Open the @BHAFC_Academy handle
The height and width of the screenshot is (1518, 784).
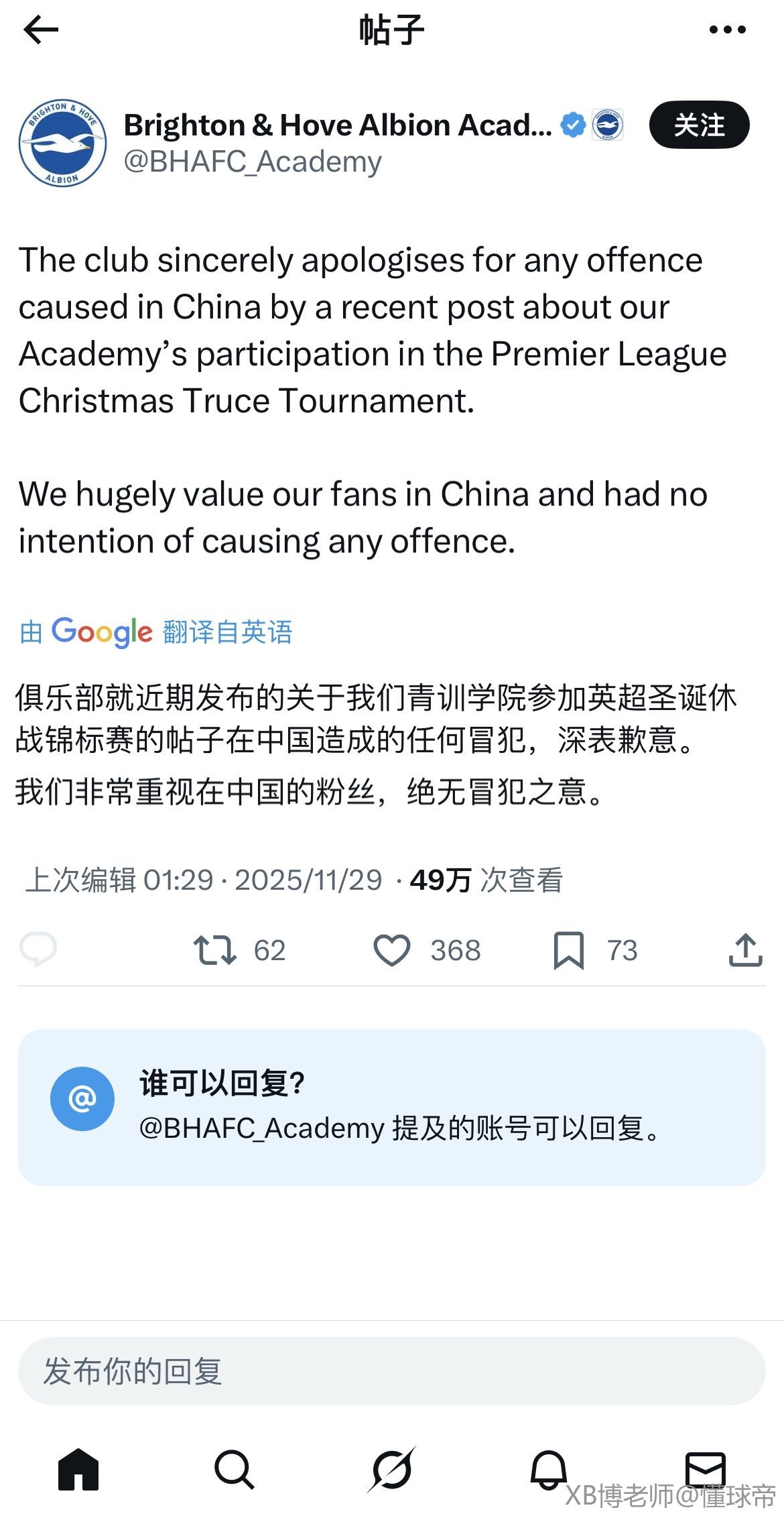(253, 162)
